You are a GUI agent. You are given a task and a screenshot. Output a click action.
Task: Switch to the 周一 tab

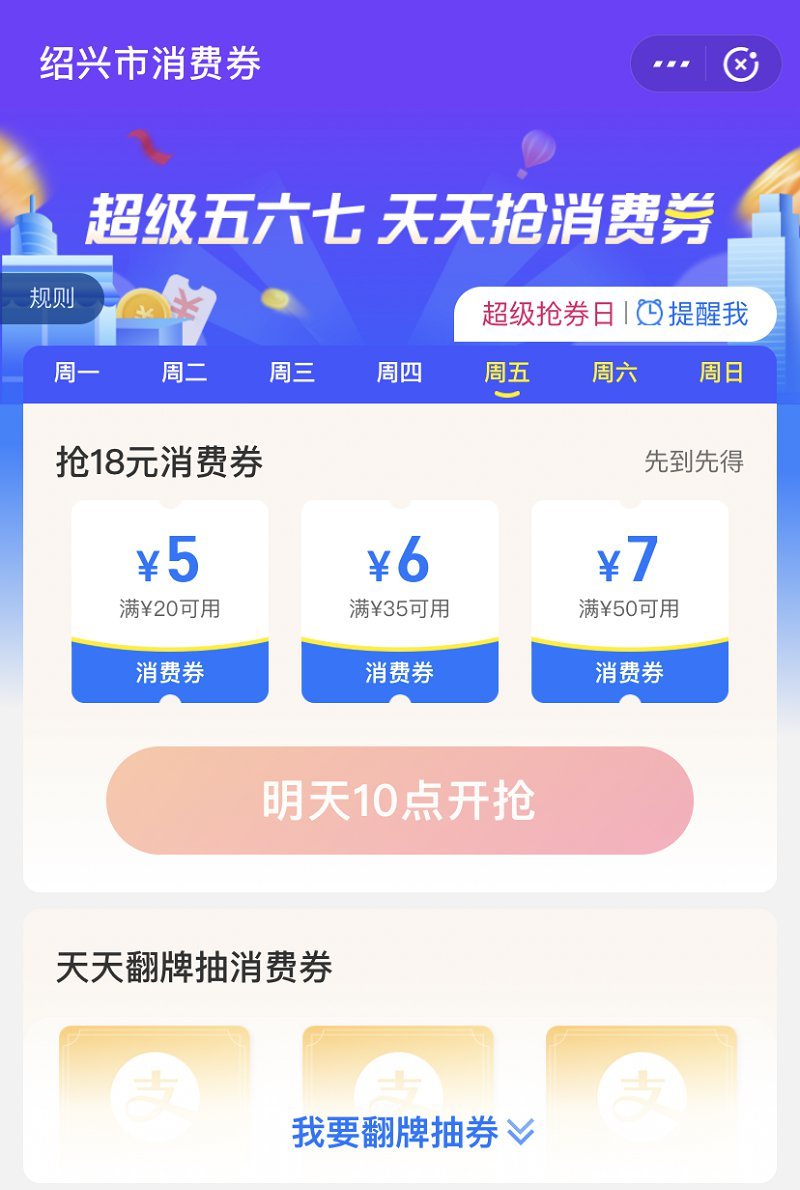[x=77, y=374]
